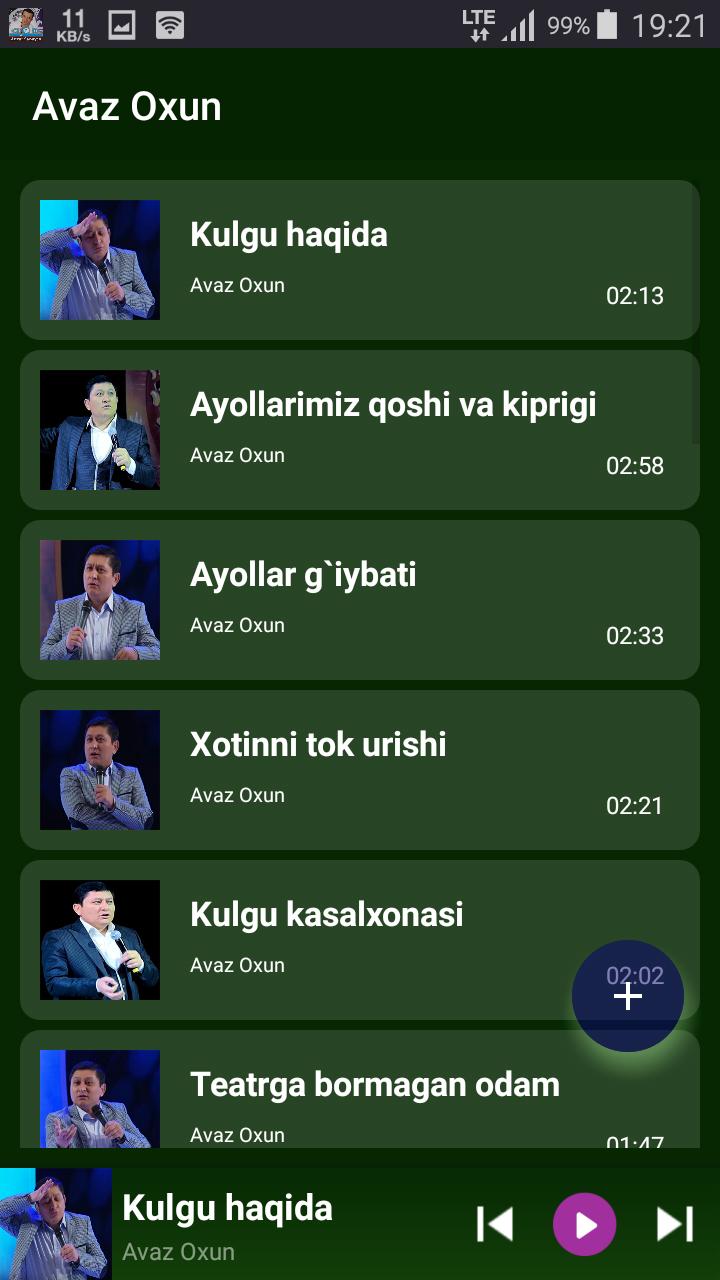Tap the Avaz Oxun header title
This screenshot has width=720, height=1280.
point(128,105)
